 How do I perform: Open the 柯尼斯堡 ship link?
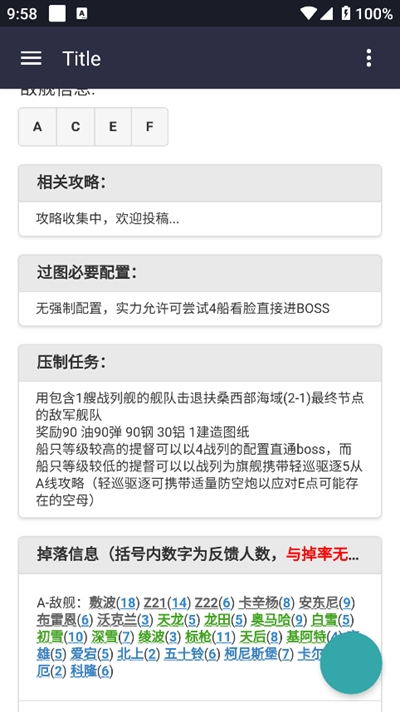pos(251,654)
